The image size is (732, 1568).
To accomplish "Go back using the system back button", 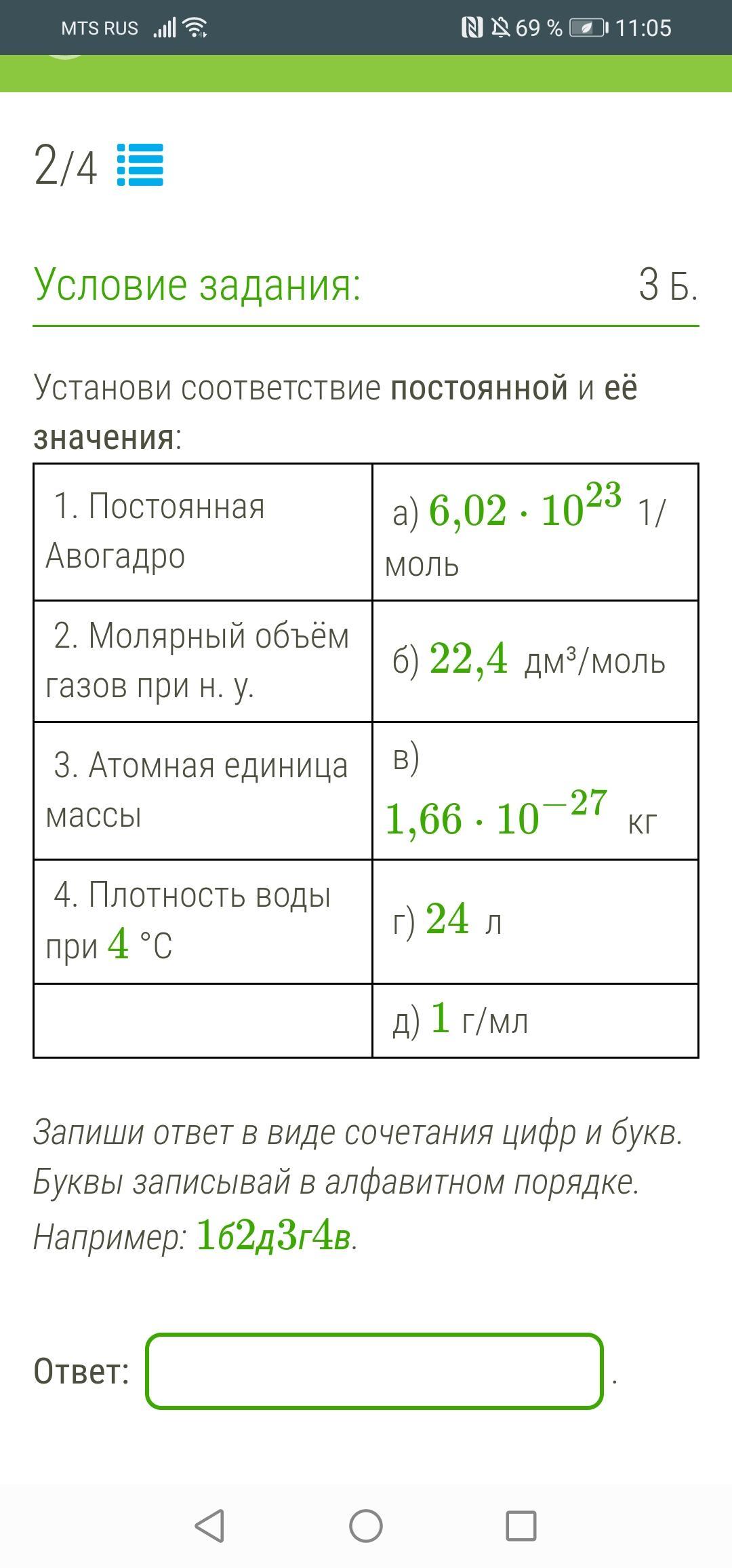I will [x=209, y=1526].
